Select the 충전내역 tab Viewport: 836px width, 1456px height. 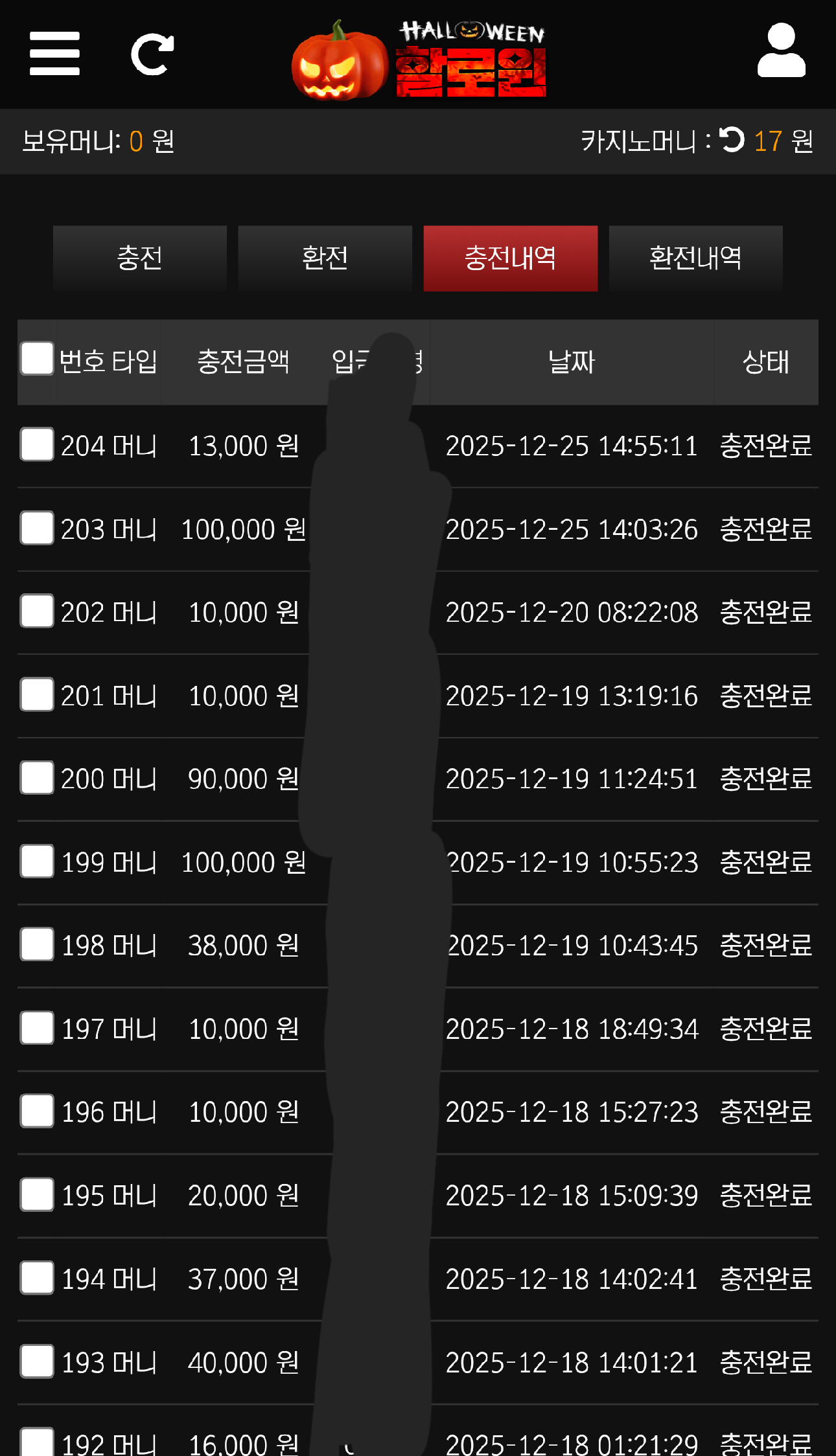pyautogui.click(x=510, y=258)
